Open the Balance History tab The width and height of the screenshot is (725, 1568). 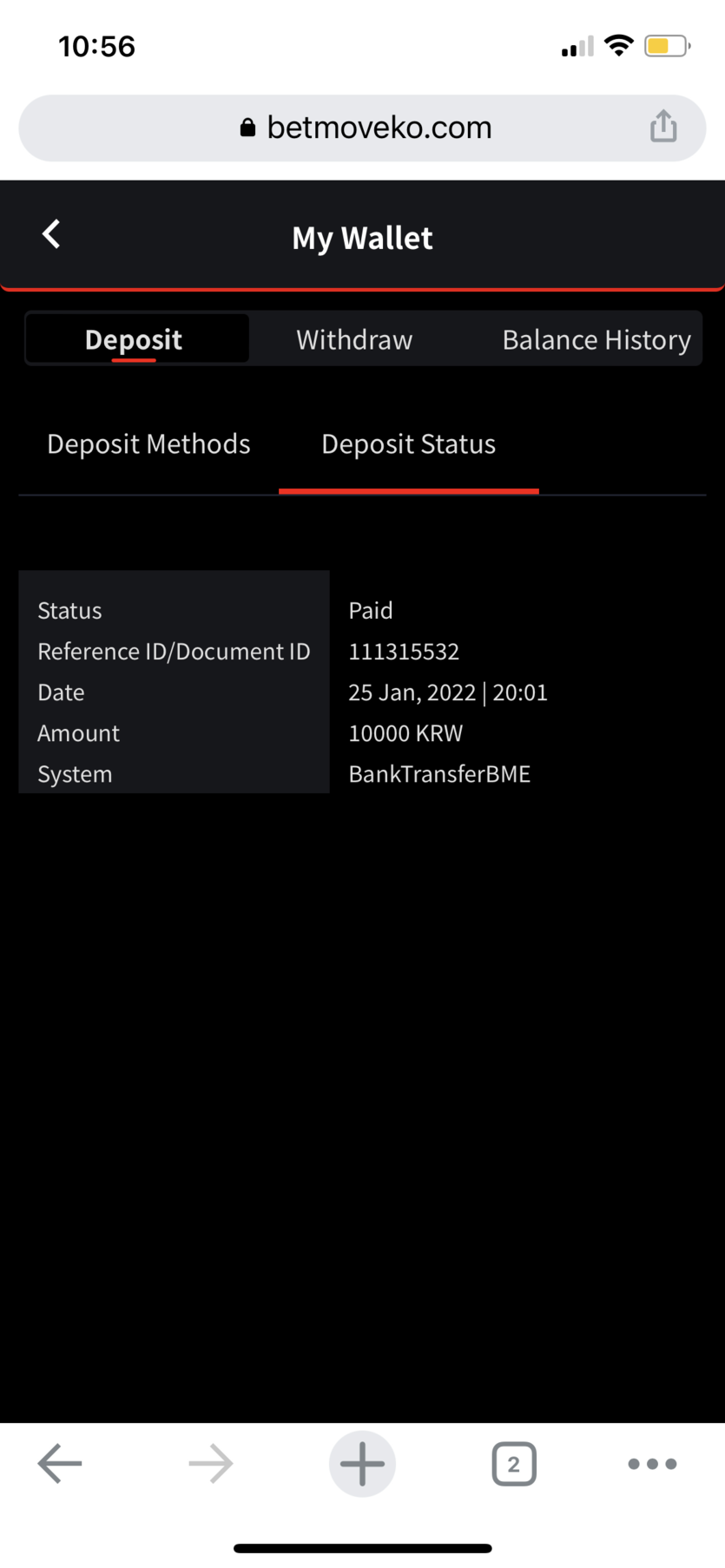tap(596, 339)
